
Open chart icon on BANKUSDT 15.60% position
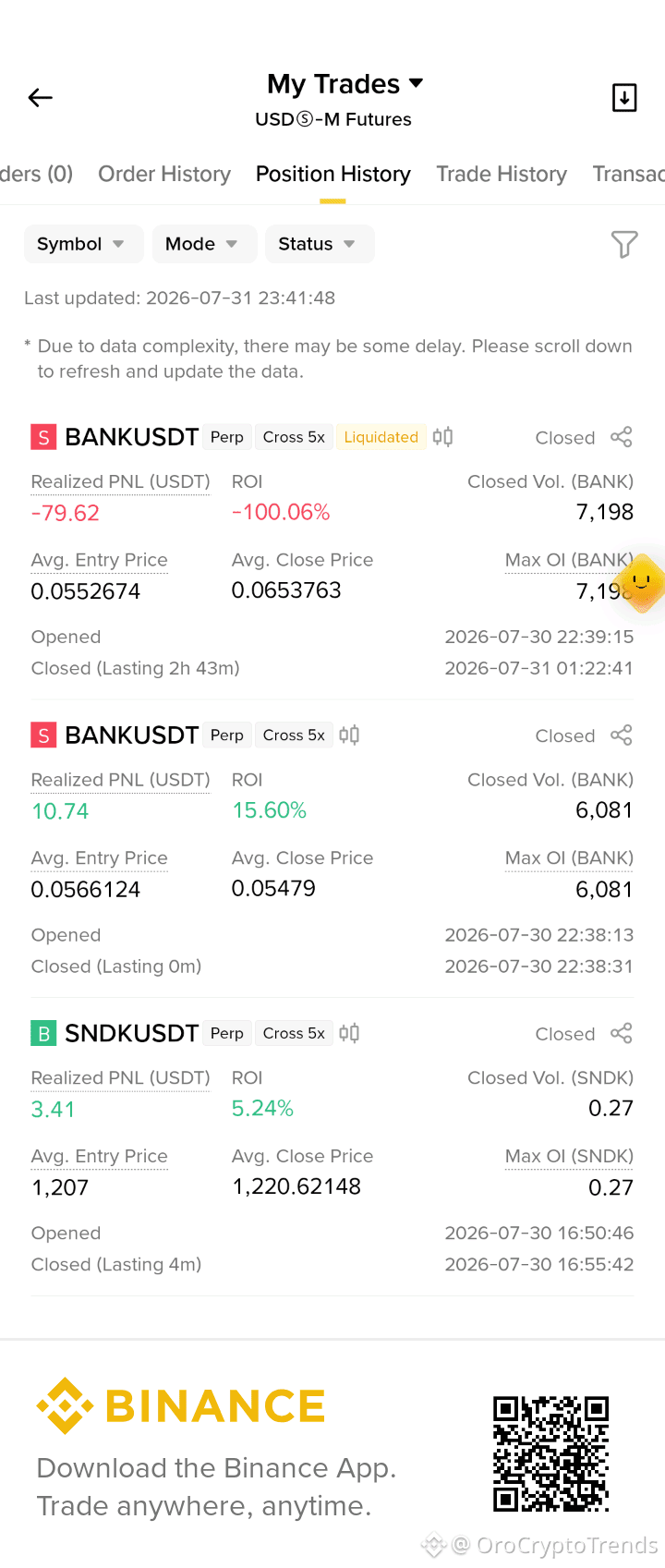pyautogui.click(x=349, y=735)
